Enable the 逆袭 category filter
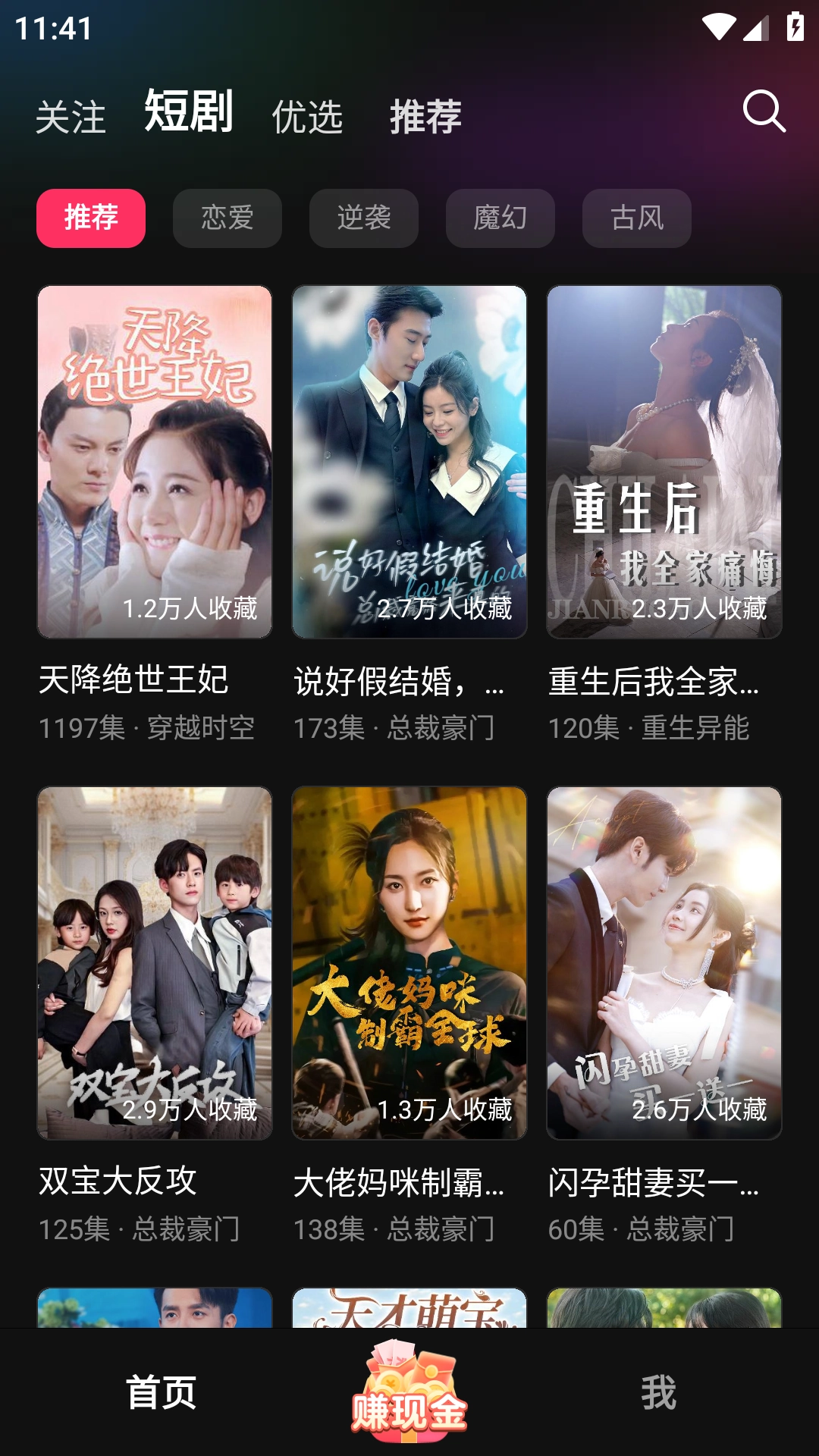The width and height of the screenshot is (819, 1456). pyautogui.click(x=363, y=218)
